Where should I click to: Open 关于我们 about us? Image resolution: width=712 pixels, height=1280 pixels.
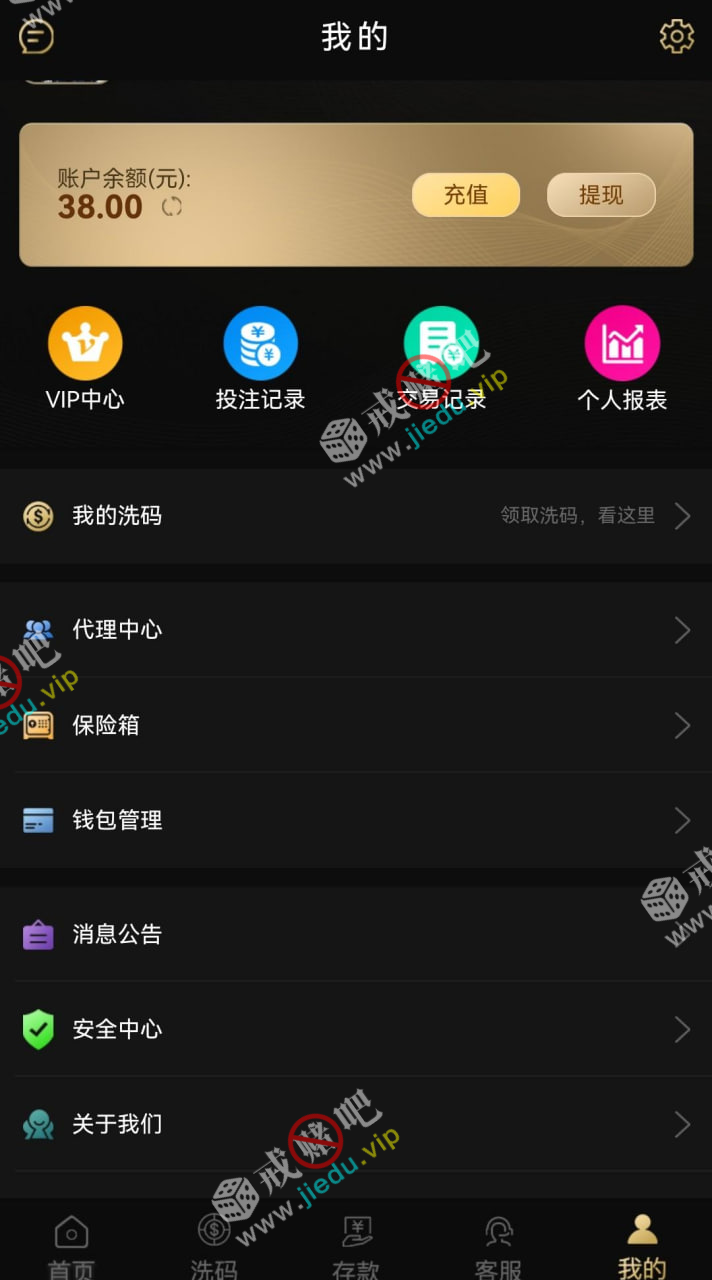[356, 1124]
